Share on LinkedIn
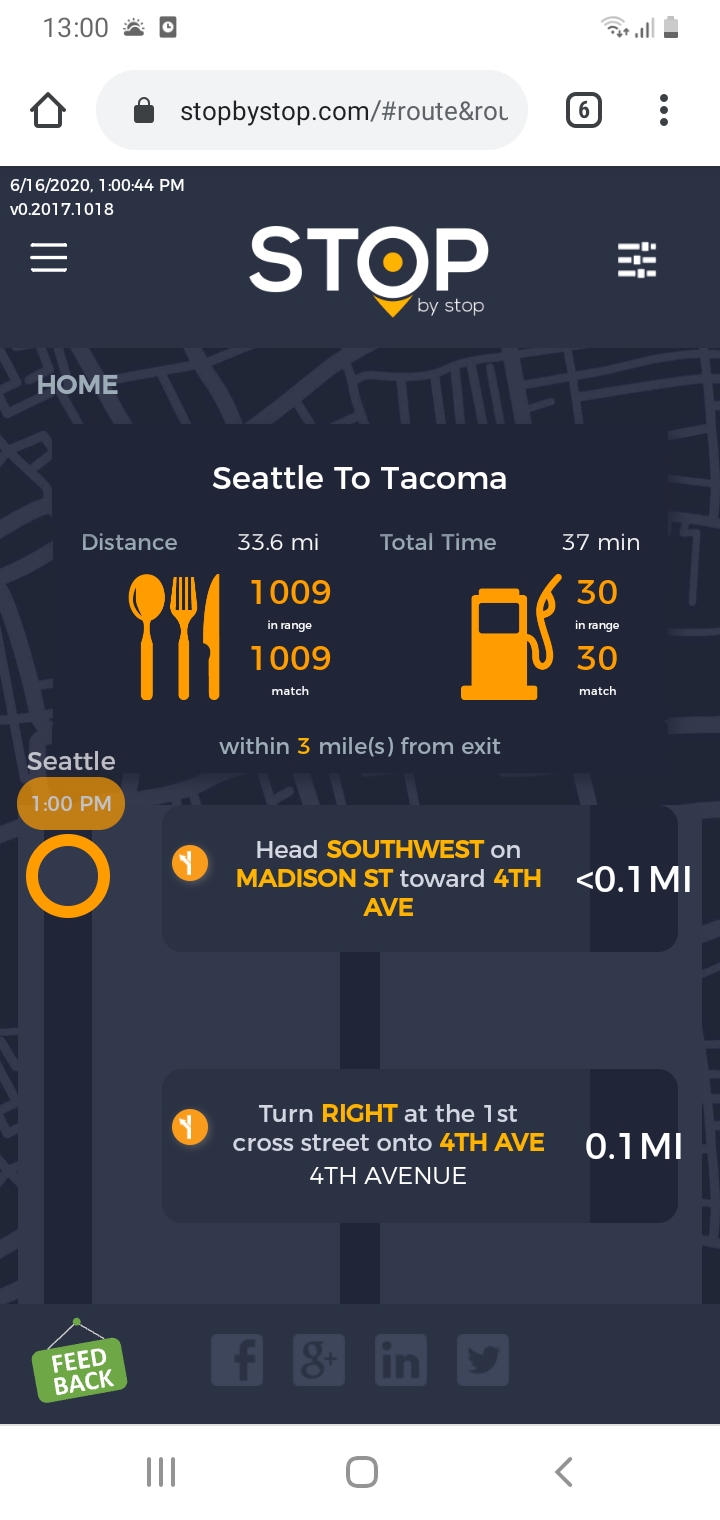Viewport: 720px width, 1520px height. click(x=400, y=1360)
